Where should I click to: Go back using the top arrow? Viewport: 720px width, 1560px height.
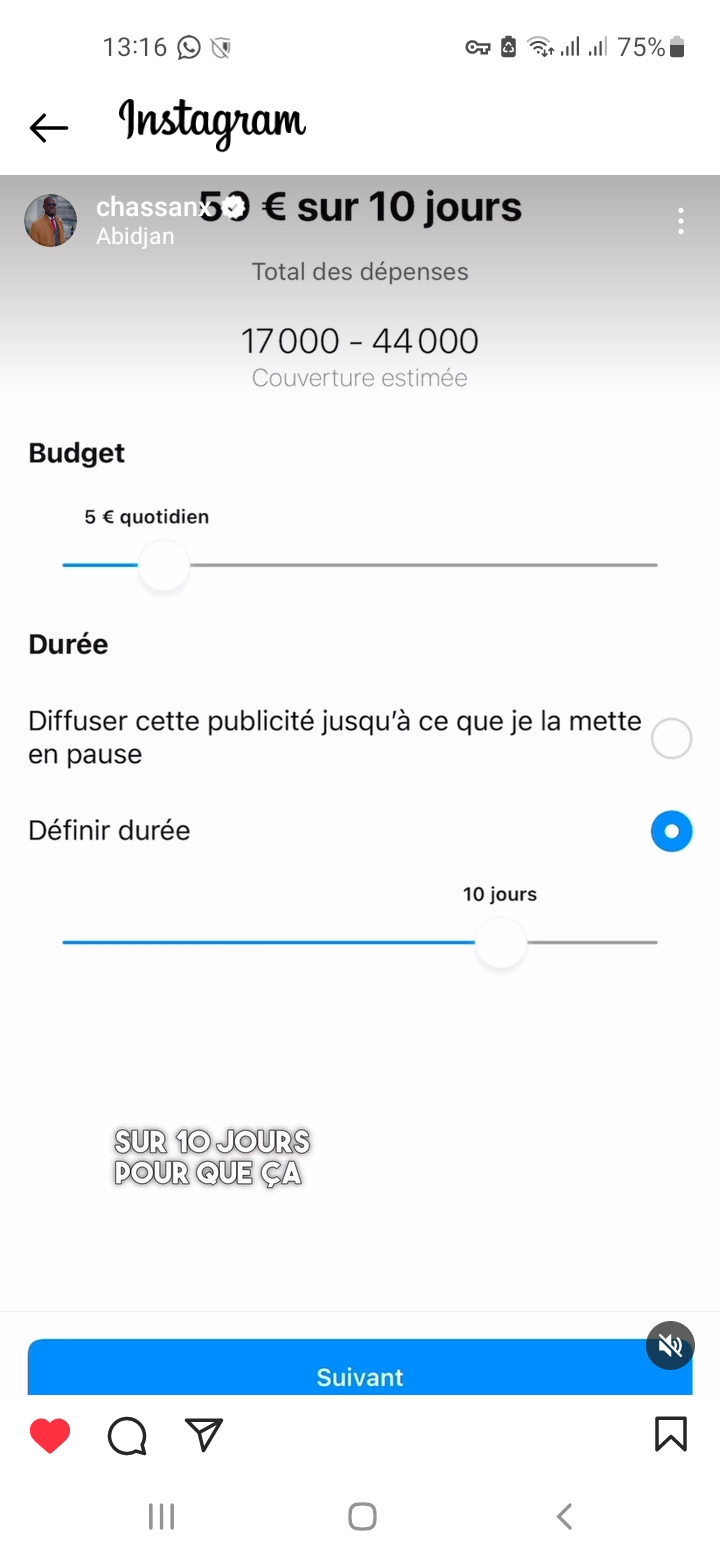[x=48, y=127]
